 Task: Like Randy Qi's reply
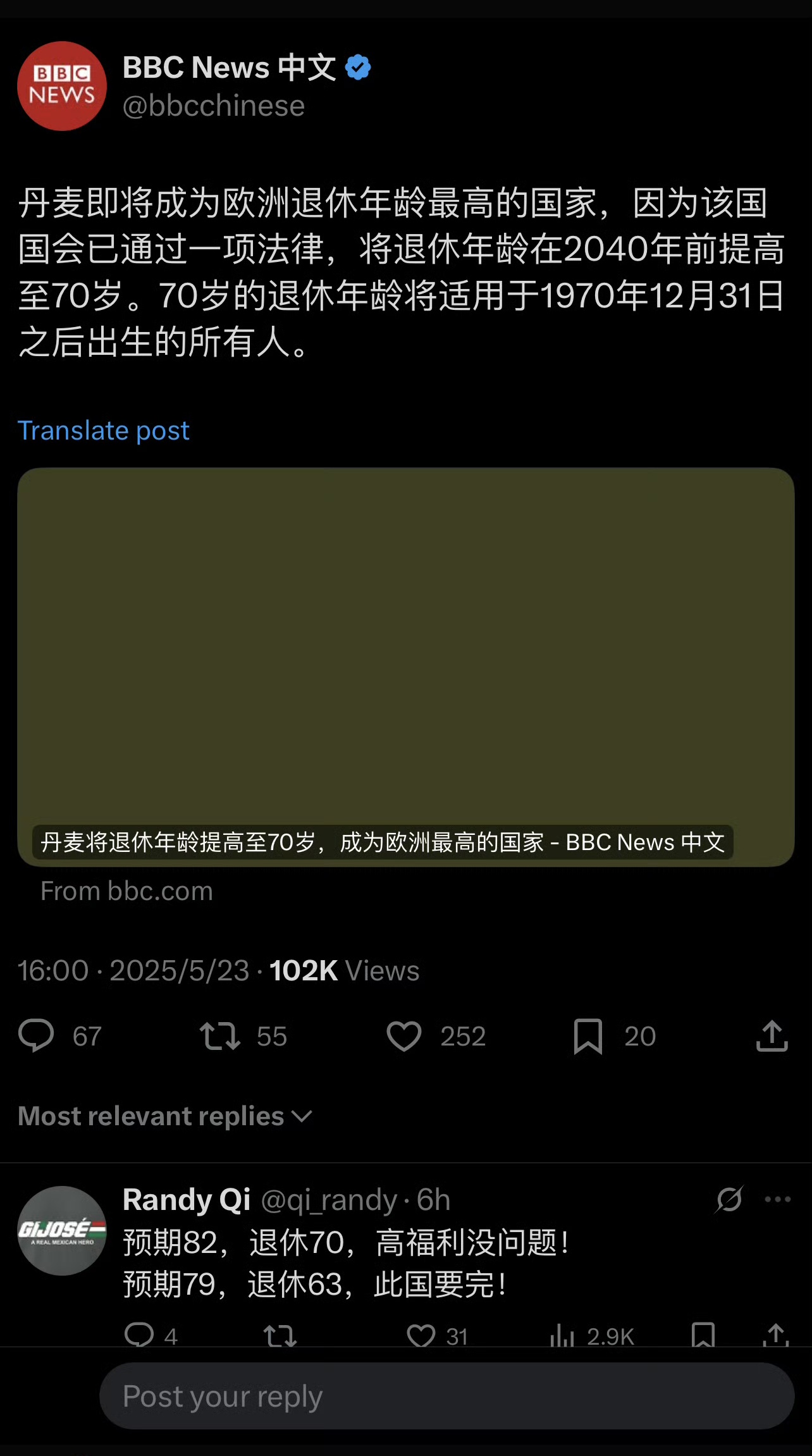(x=421, y=1335)
